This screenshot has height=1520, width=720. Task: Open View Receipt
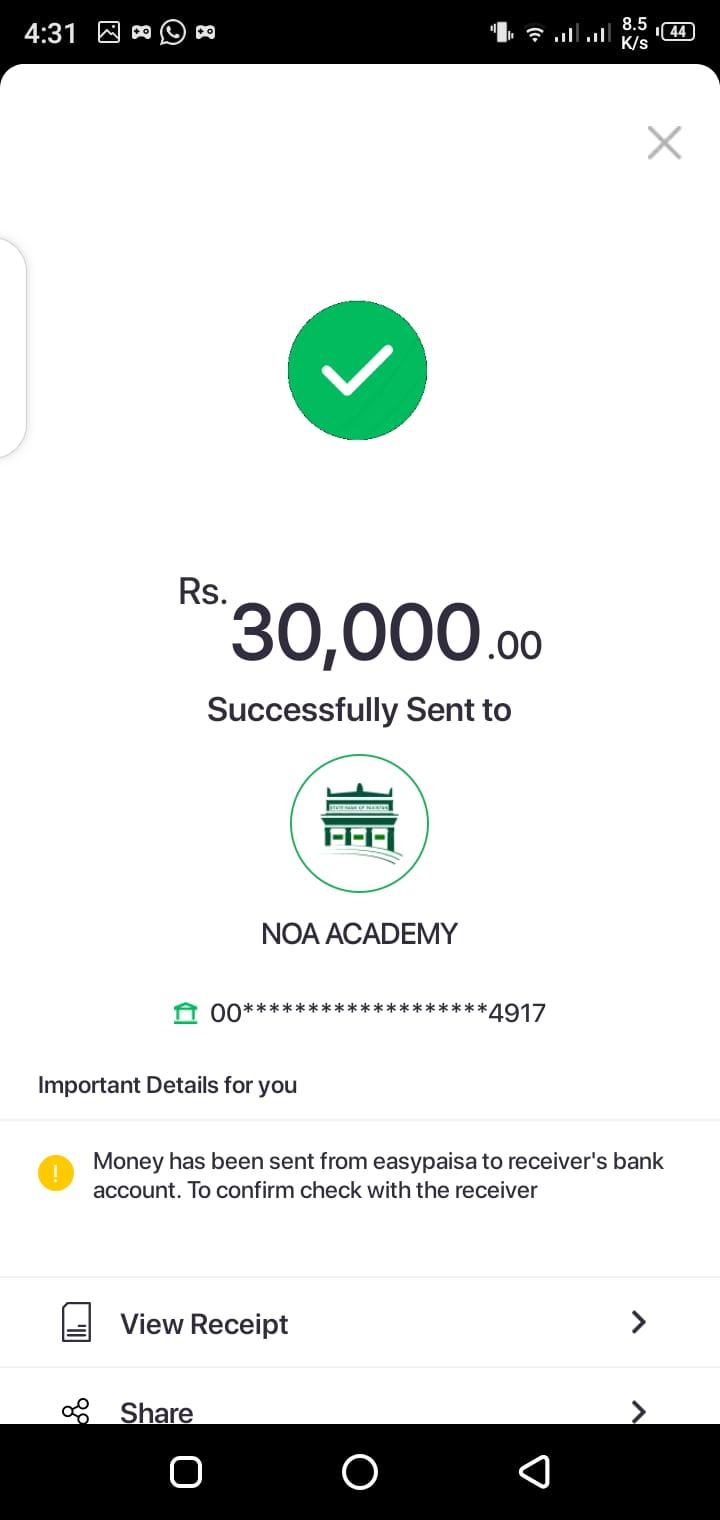[x=358, y=1323]
